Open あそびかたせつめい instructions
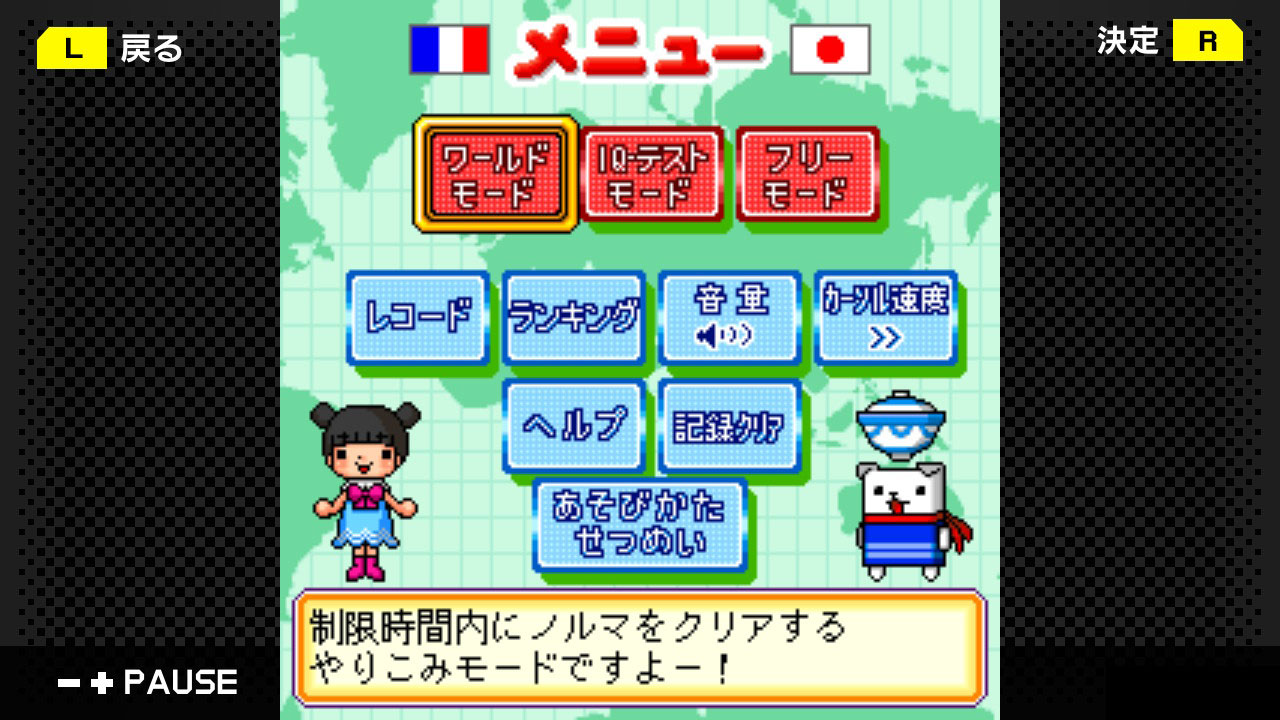This screenshot has width=1280, height=720. (x=640, y=525)
